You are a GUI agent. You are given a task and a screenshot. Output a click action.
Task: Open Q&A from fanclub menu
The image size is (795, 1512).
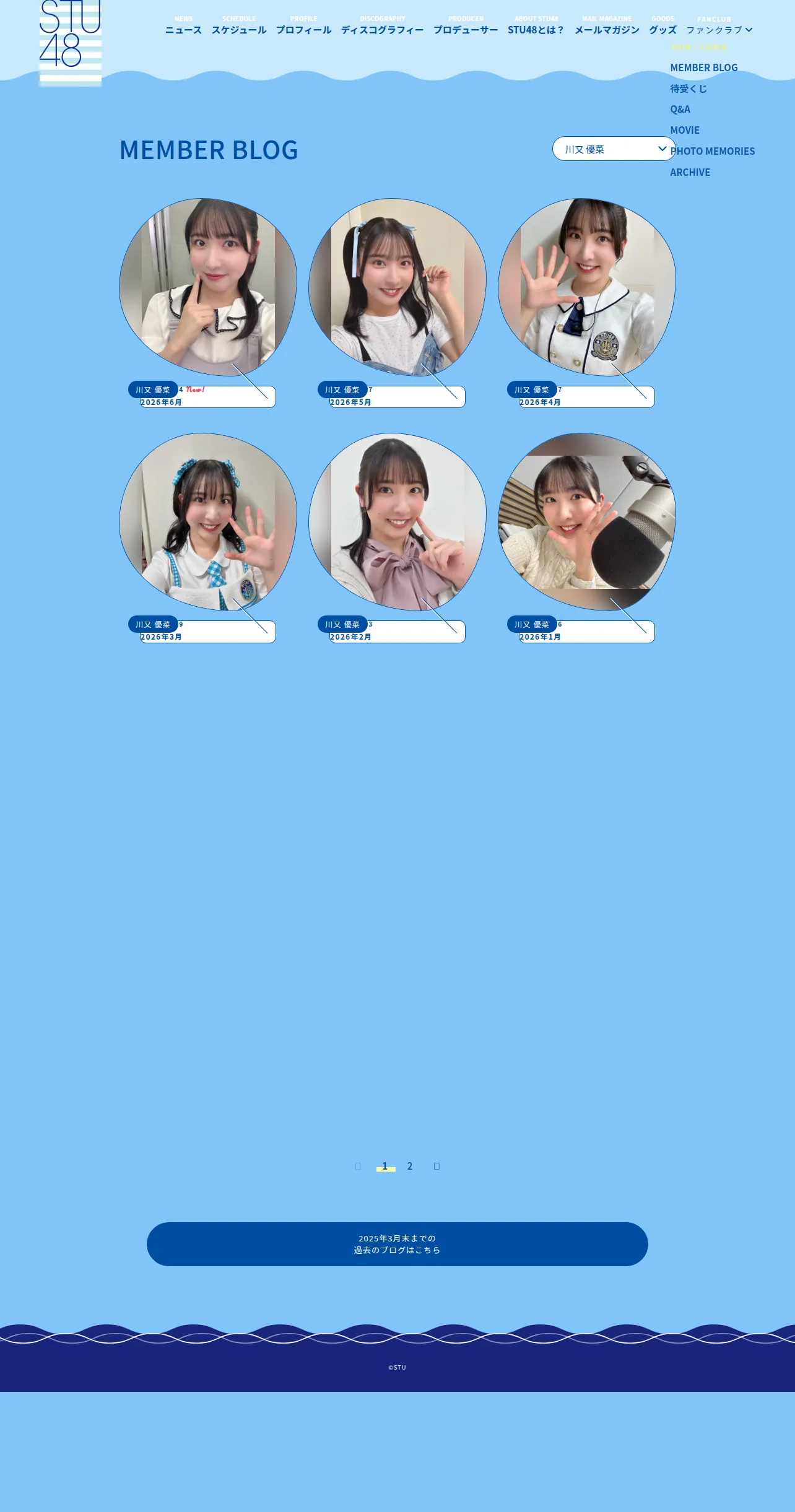pos(680,109)
